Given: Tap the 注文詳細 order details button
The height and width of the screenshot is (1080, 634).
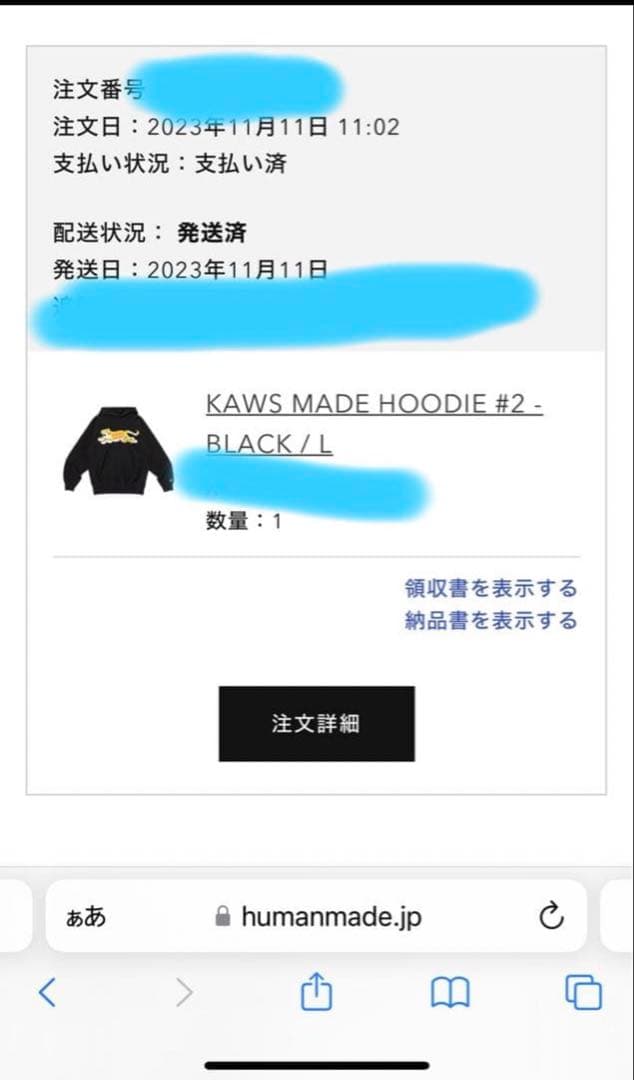Looking at the screenshot, I should [316, 724].
